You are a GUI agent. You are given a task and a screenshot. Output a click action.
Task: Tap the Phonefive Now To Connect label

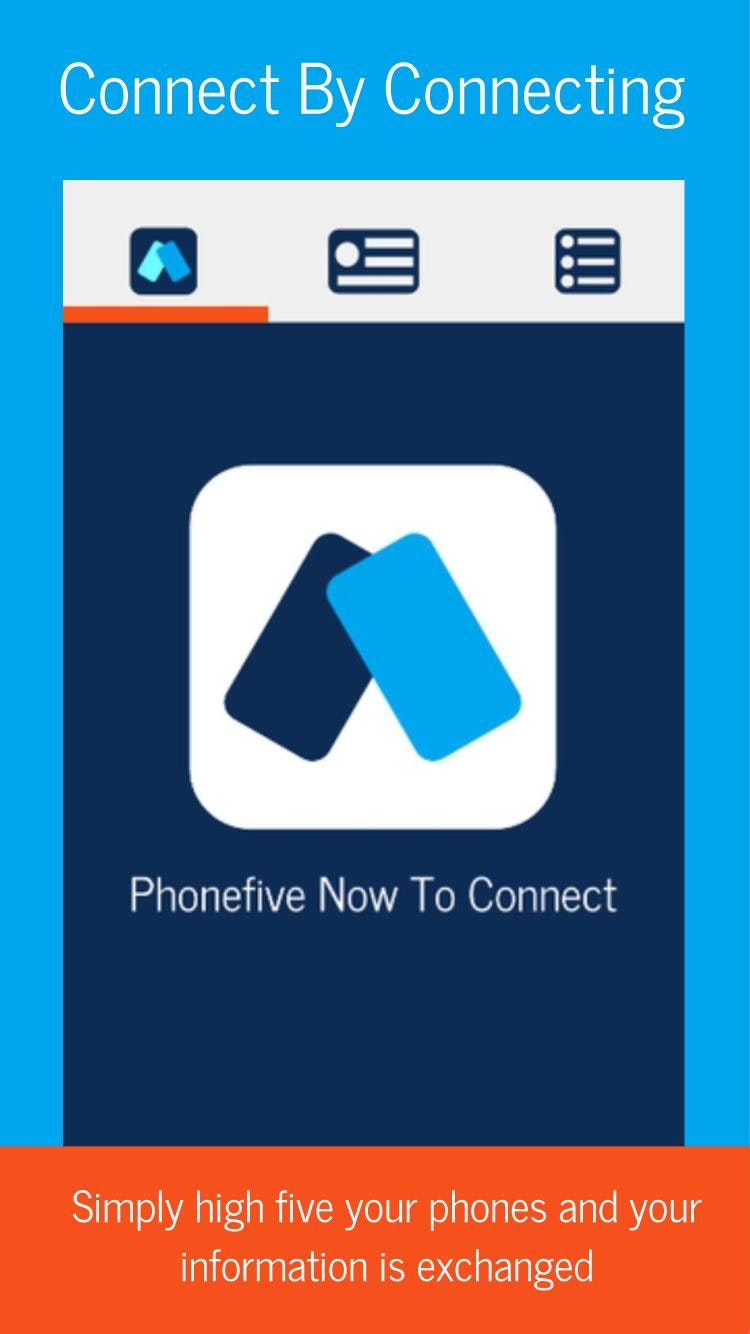coord(373,895)
